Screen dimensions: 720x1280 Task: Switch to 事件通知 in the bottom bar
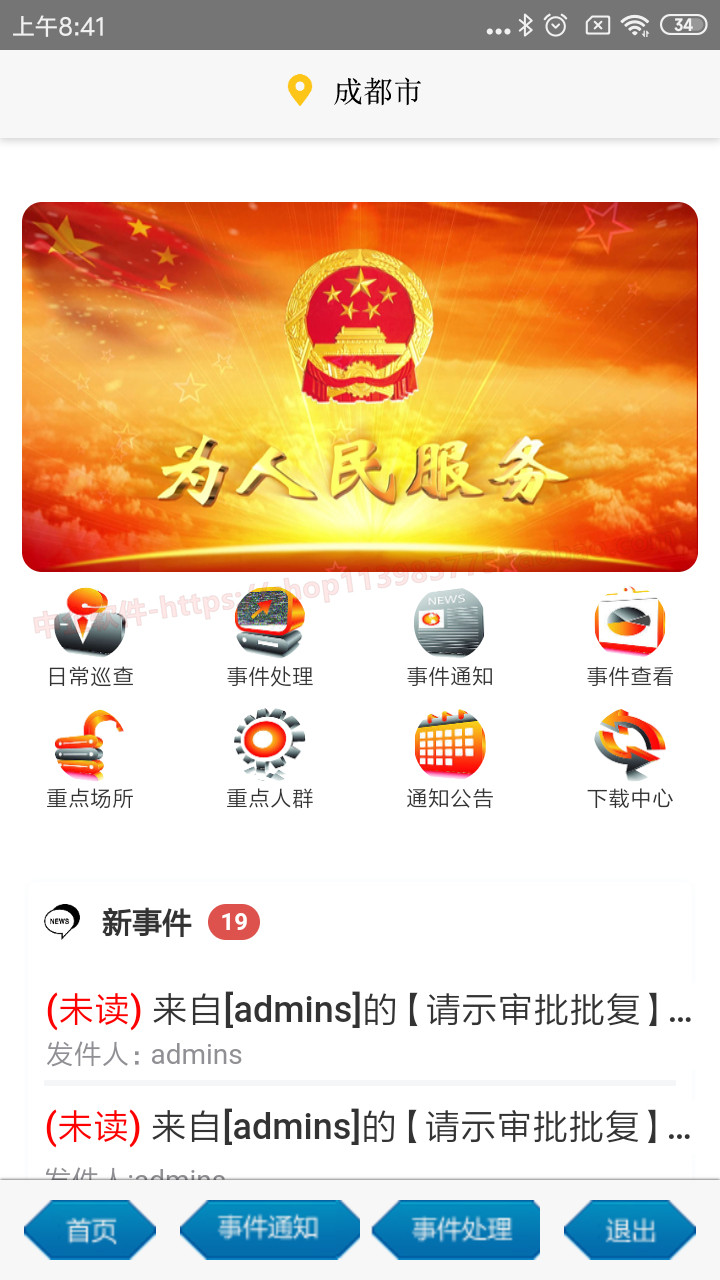(269, 1229)
